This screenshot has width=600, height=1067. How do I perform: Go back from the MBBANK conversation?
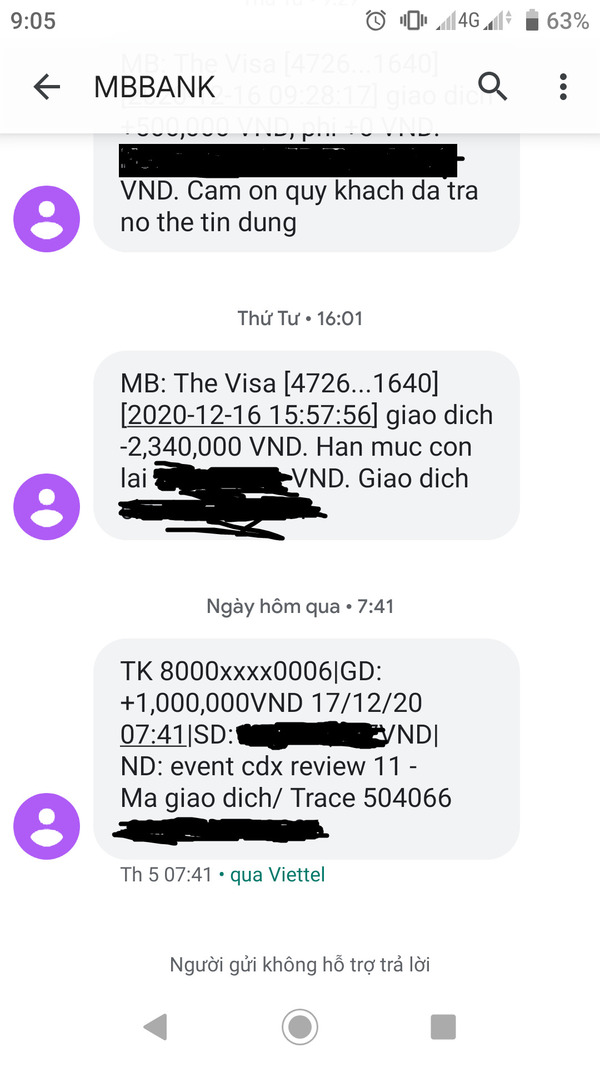point(46,87)
